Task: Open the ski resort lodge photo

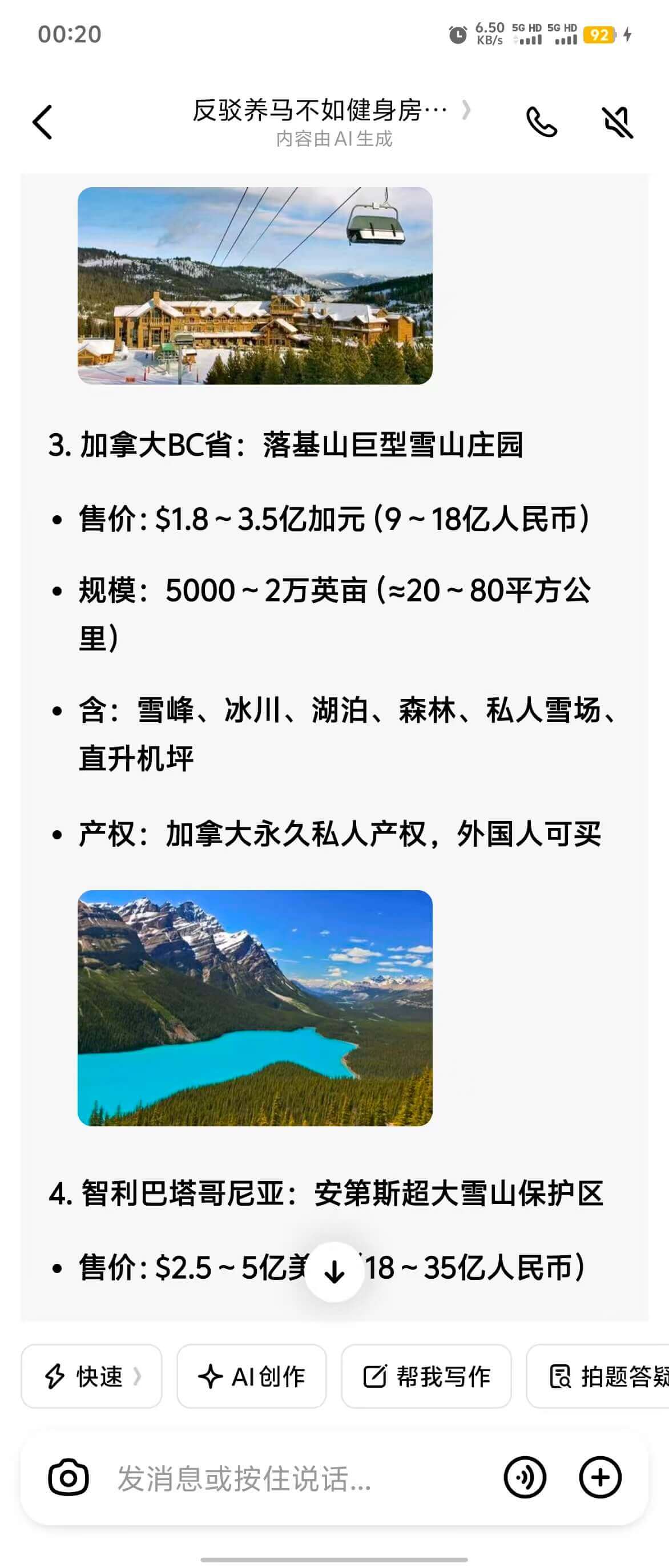Action: (x=255, y=285)
